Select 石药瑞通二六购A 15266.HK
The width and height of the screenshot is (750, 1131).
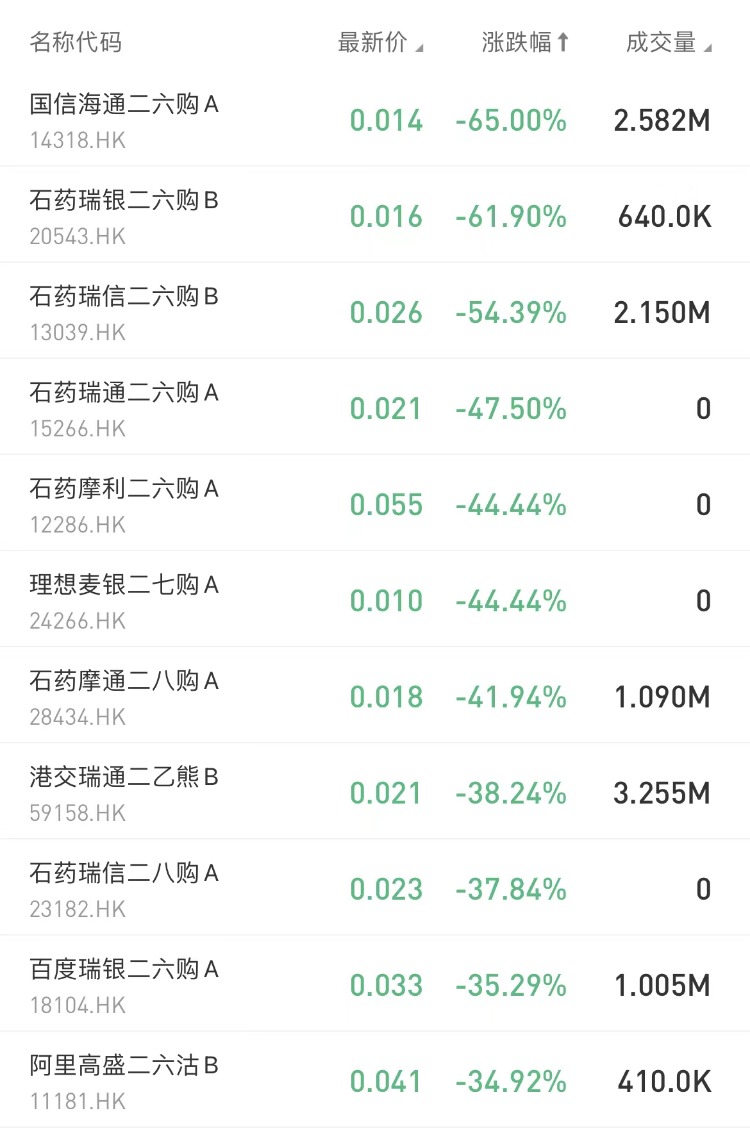[124, 407]
